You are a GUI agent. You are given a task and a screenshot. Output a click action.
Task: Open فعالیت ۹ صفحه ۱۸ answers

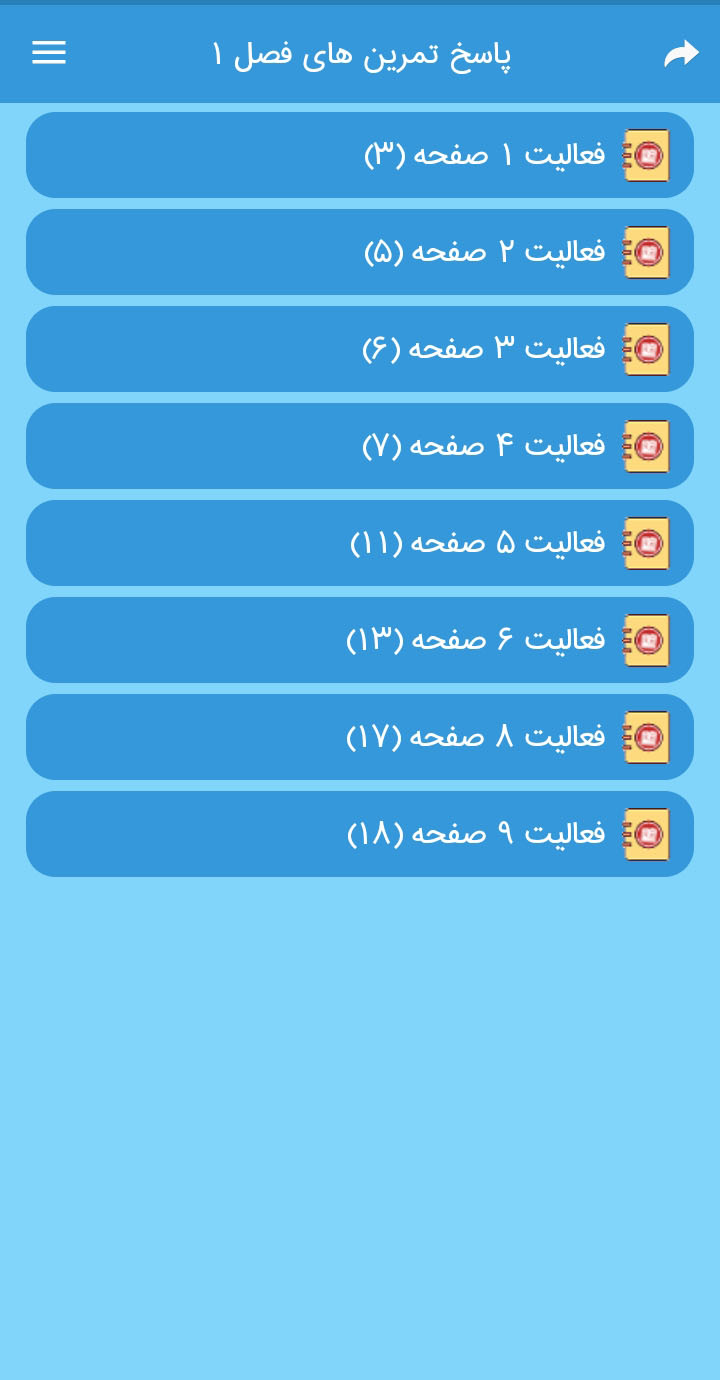click(360, 834)
